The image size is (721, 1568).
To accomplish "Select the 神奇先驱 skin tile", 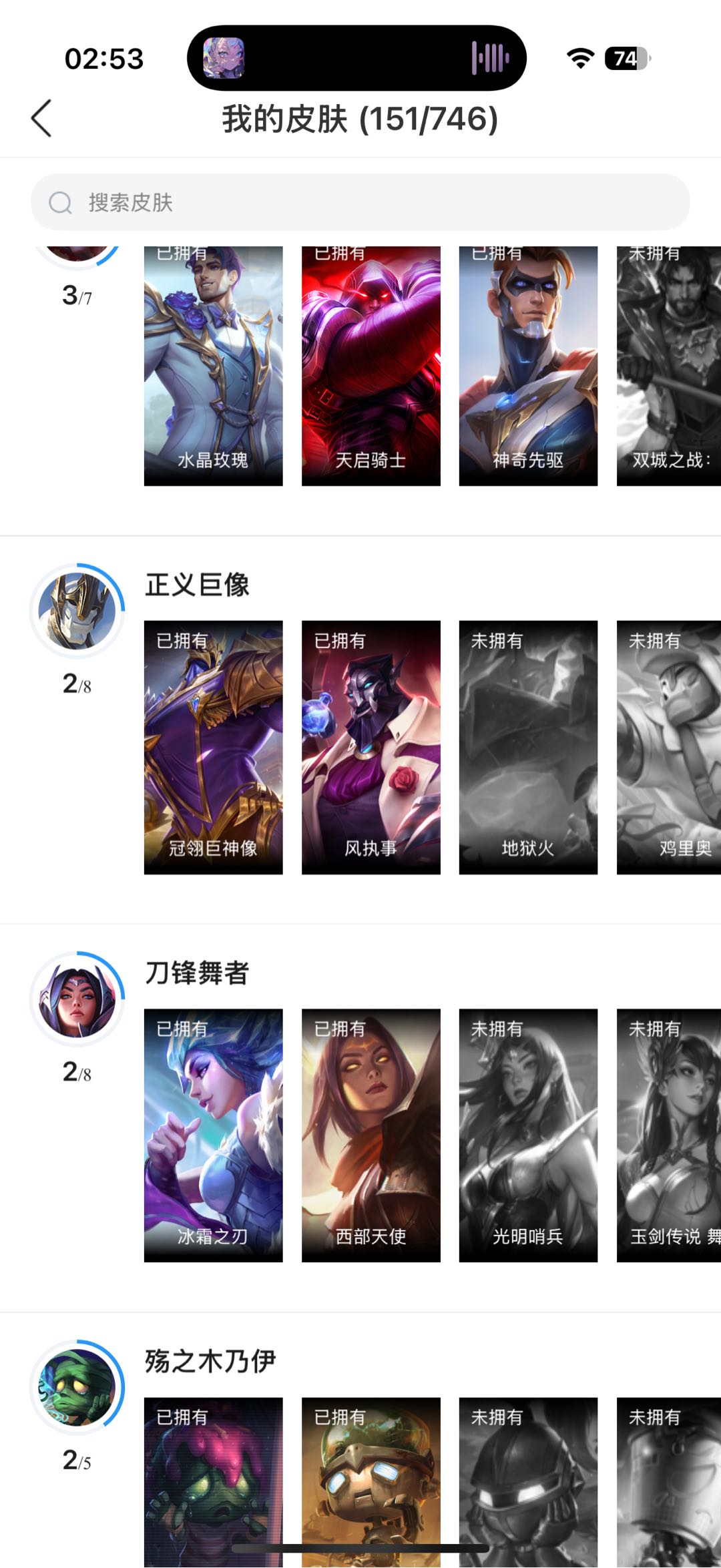I will pyautogui.click(x=529, y=366).
